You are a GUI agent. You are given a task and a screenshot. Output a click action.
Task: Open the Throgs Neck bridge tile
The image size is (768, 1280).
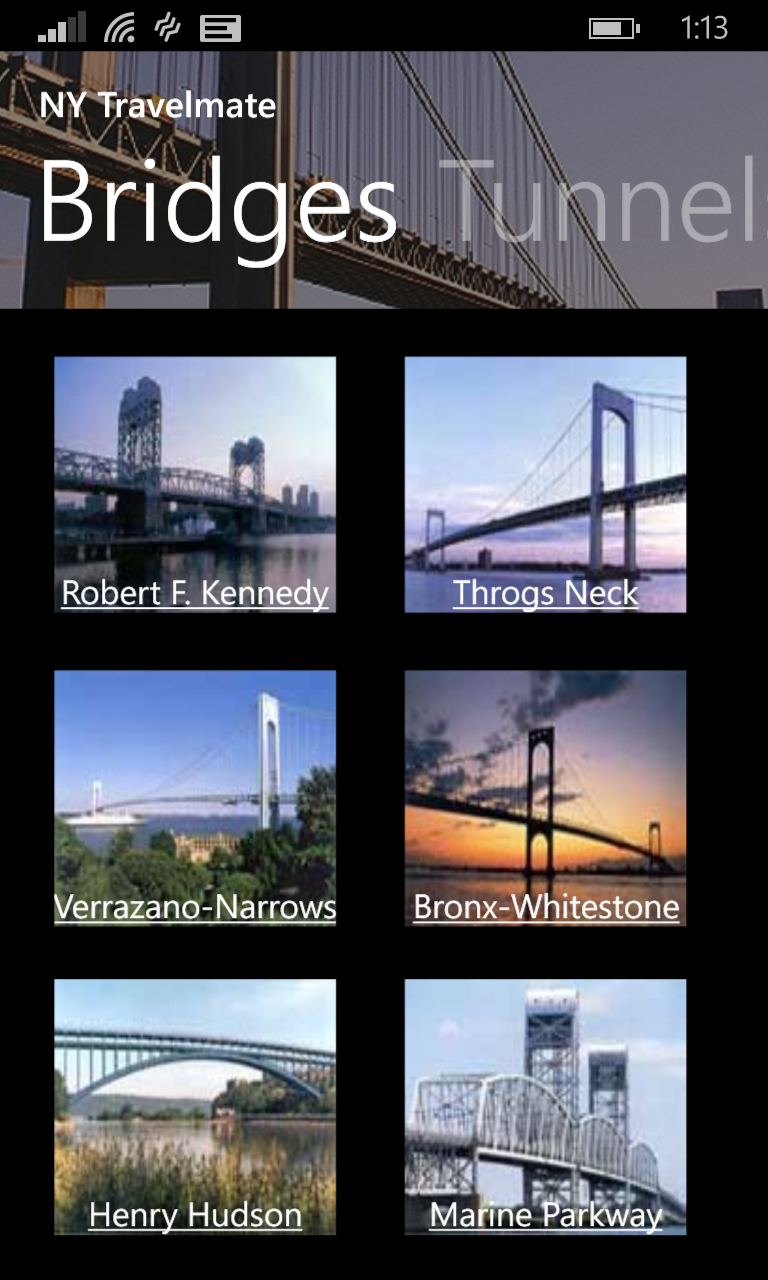545,485
